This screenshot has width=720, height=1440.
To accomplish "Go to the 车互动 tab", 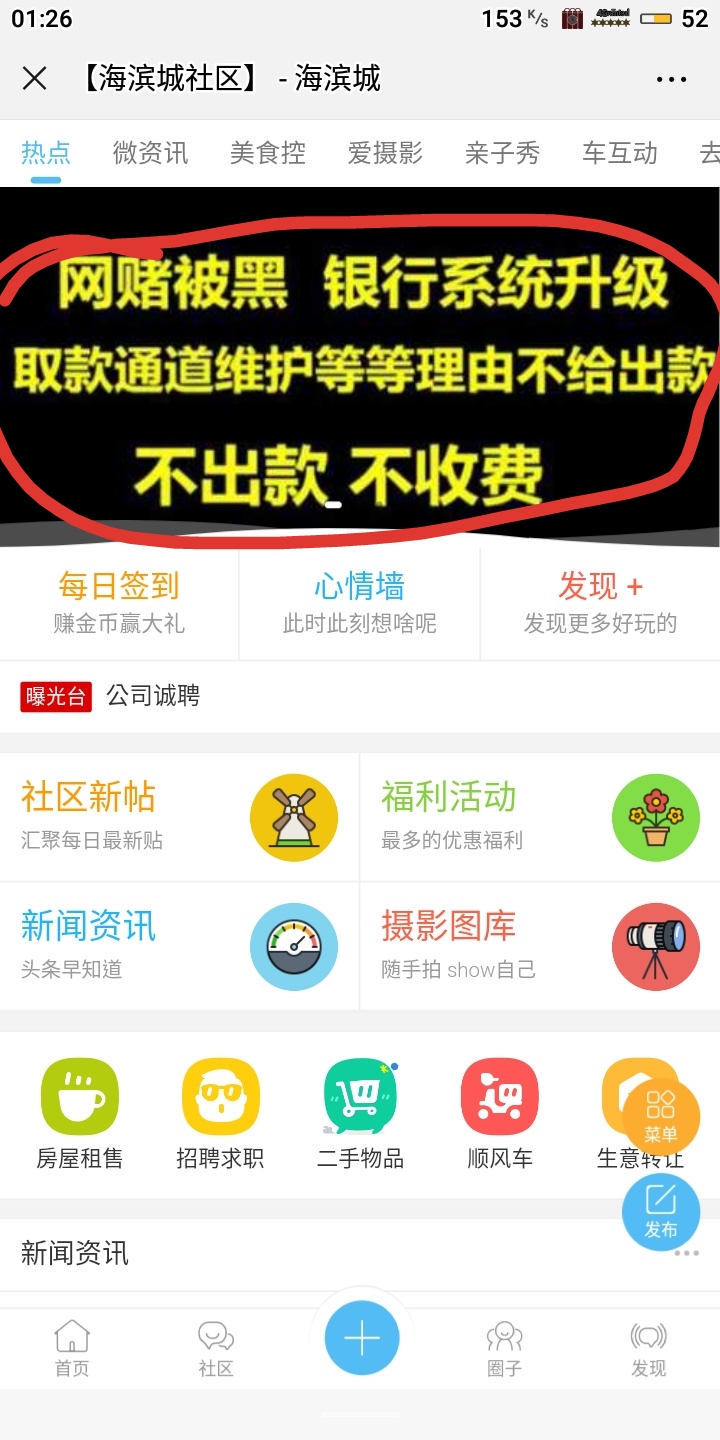I will [x=620, y=153].
